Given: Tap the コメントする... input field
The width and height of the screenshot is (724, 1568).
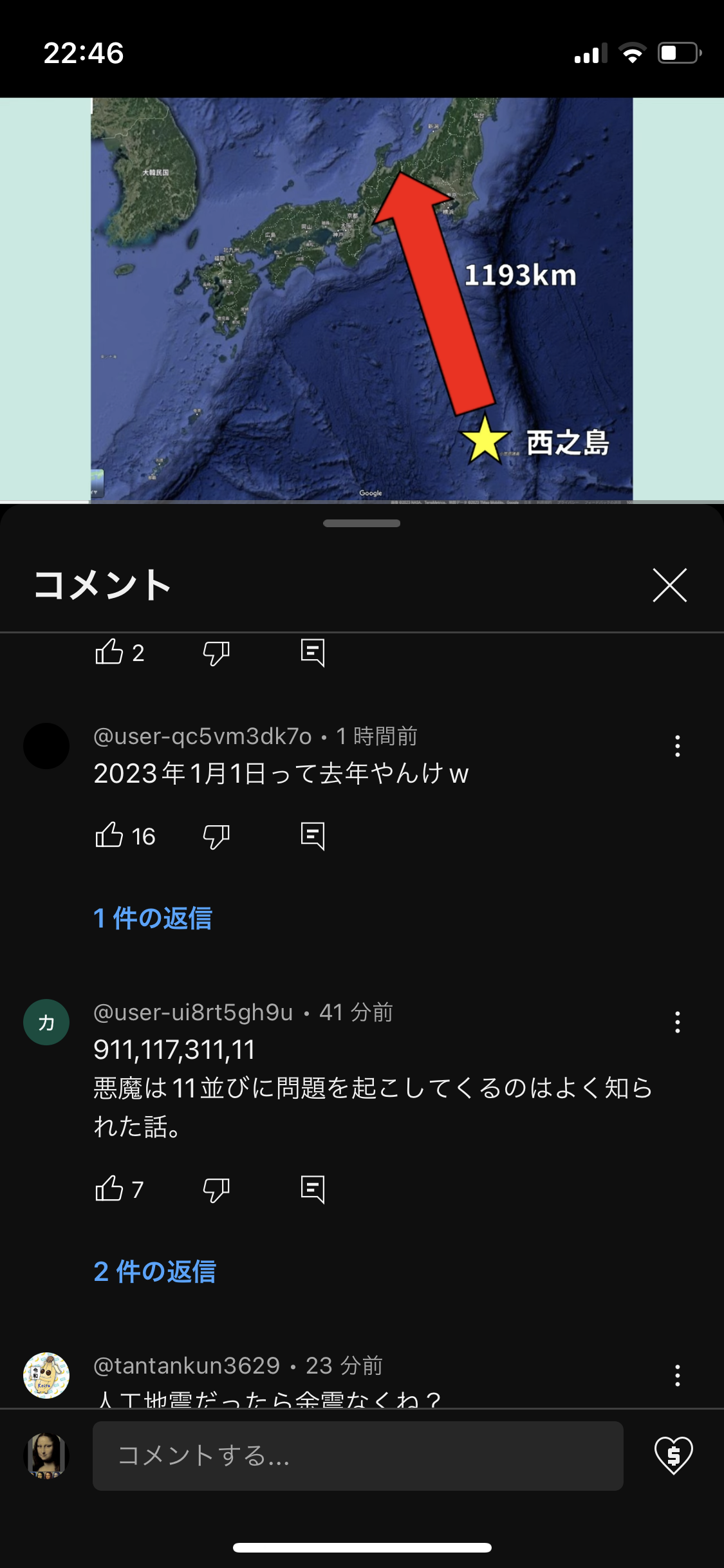Looking at the screenshot, I should (358, 1456).
